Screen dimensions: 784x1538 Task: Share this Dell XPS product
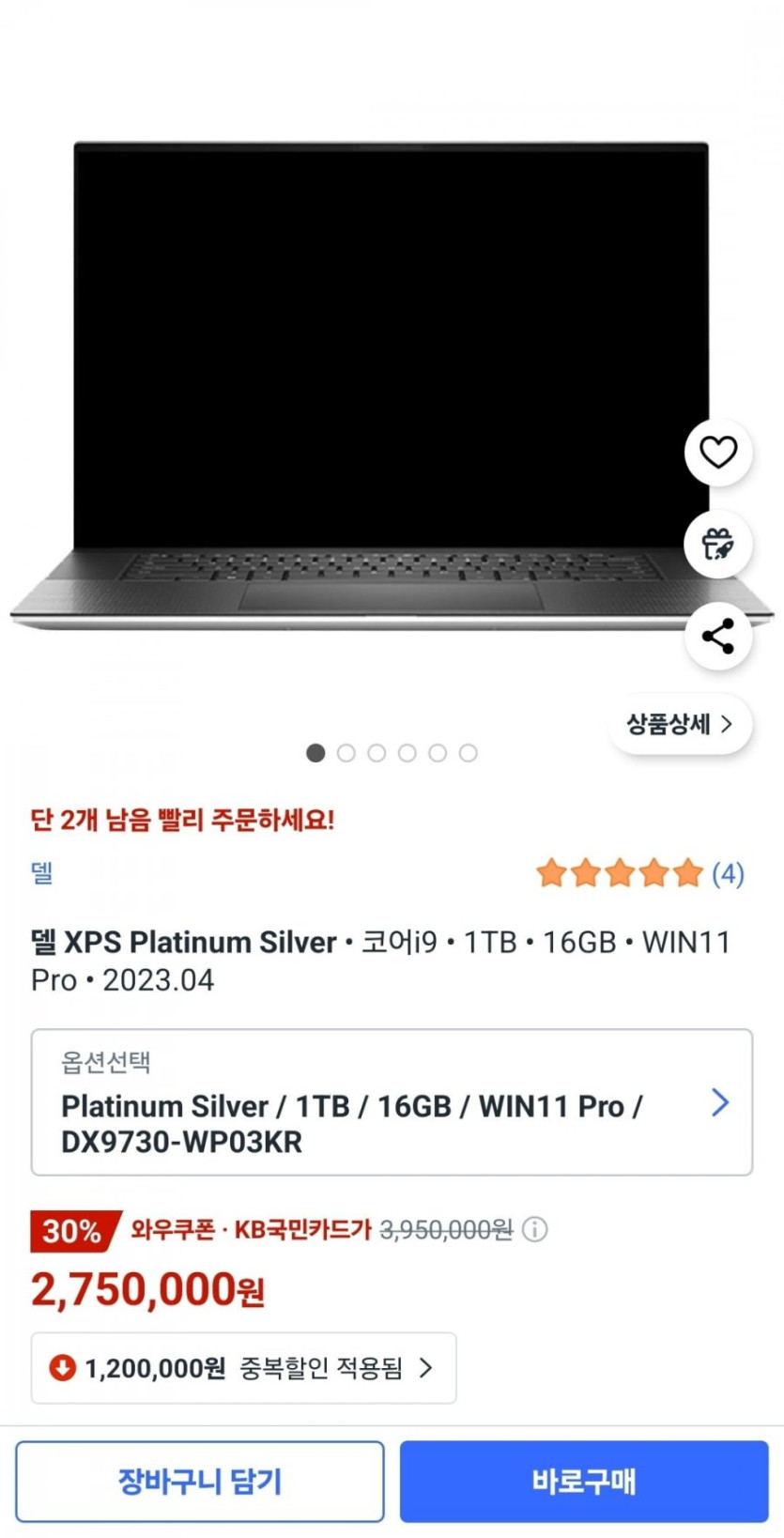(718, 636)
